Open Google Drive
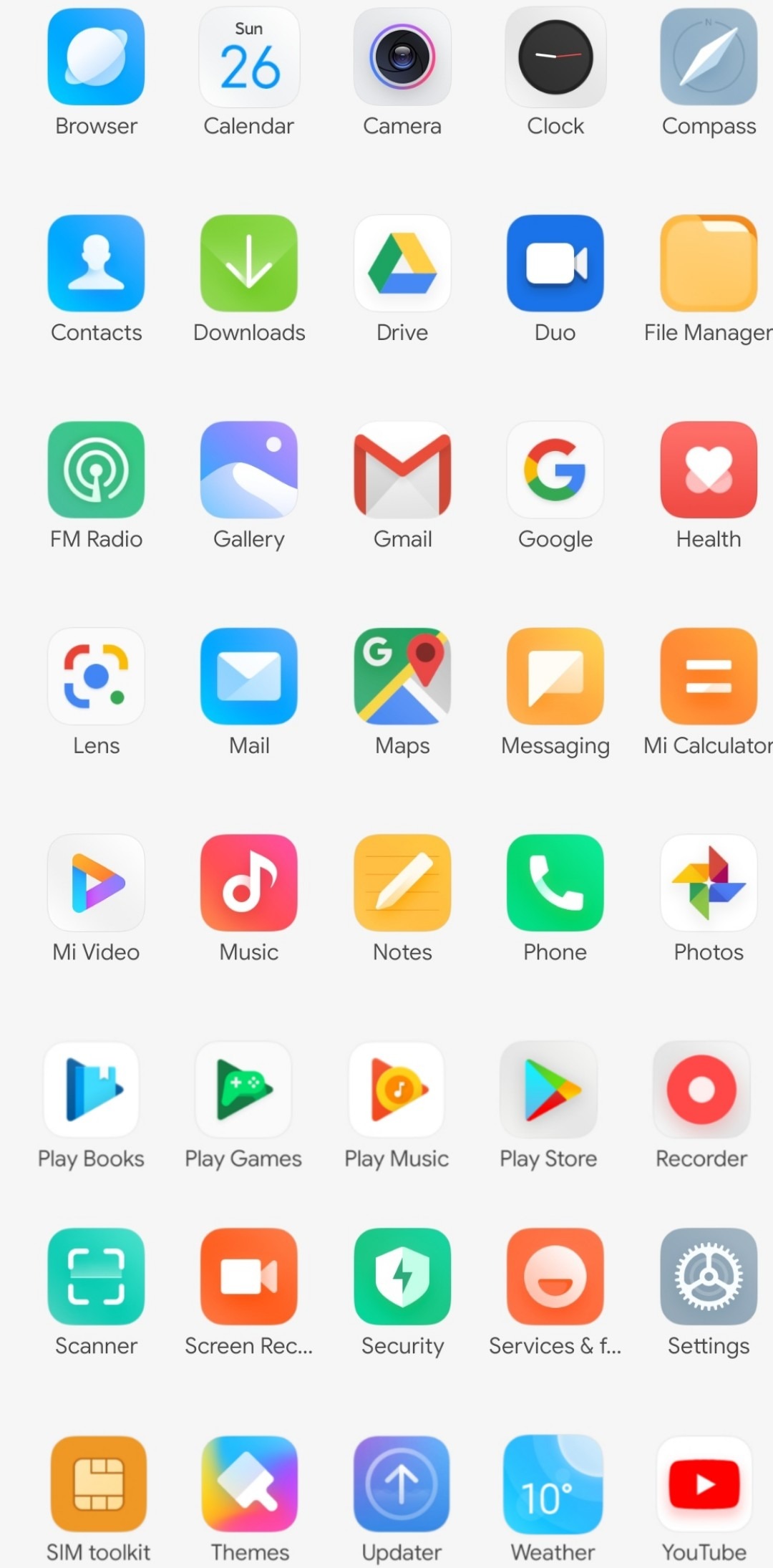Image resolution: width=773 pixels, height=1568 pixels. [402, 263]
